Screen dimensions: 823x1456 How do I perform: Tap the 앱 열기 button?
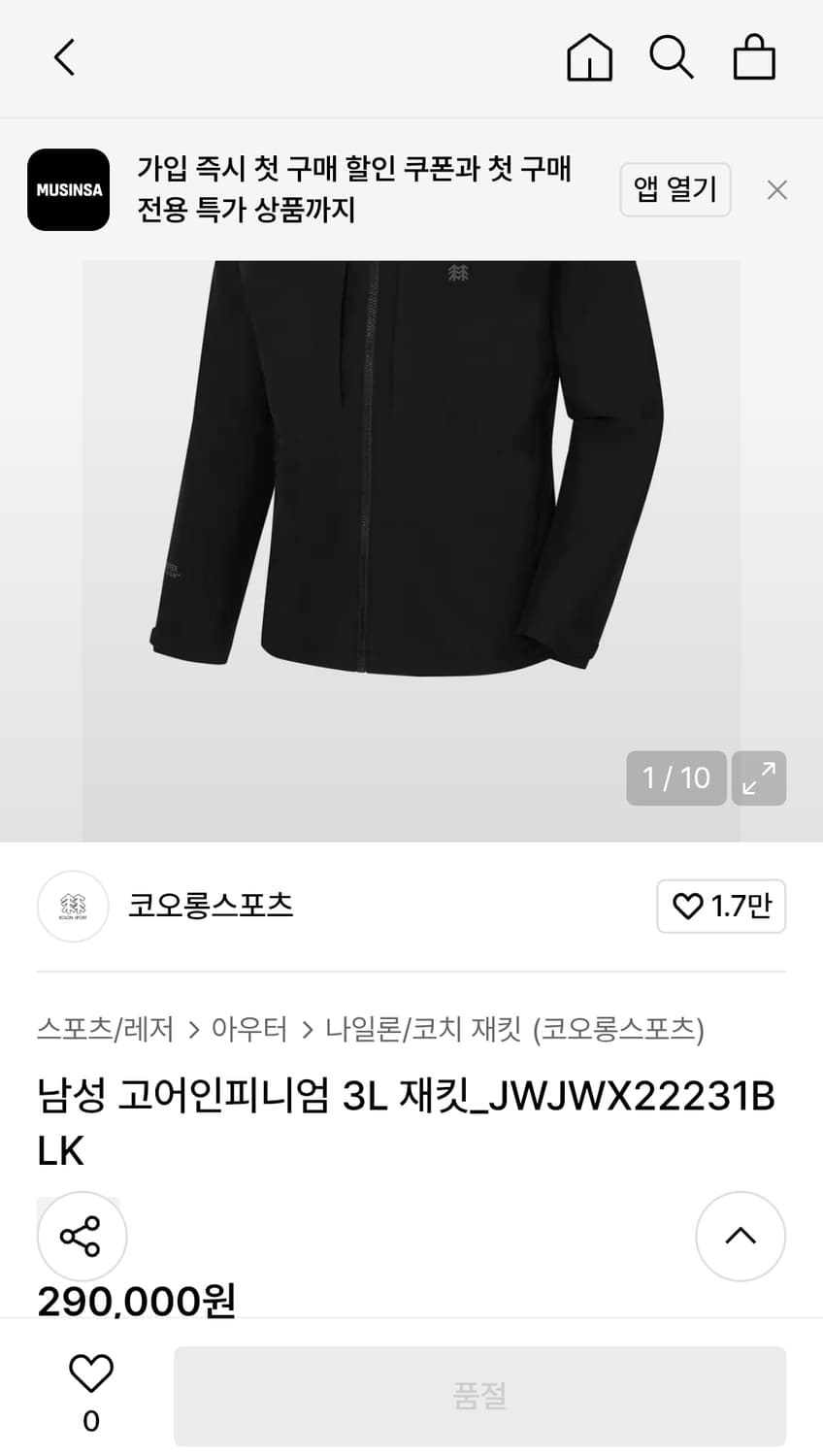(675, 189)
